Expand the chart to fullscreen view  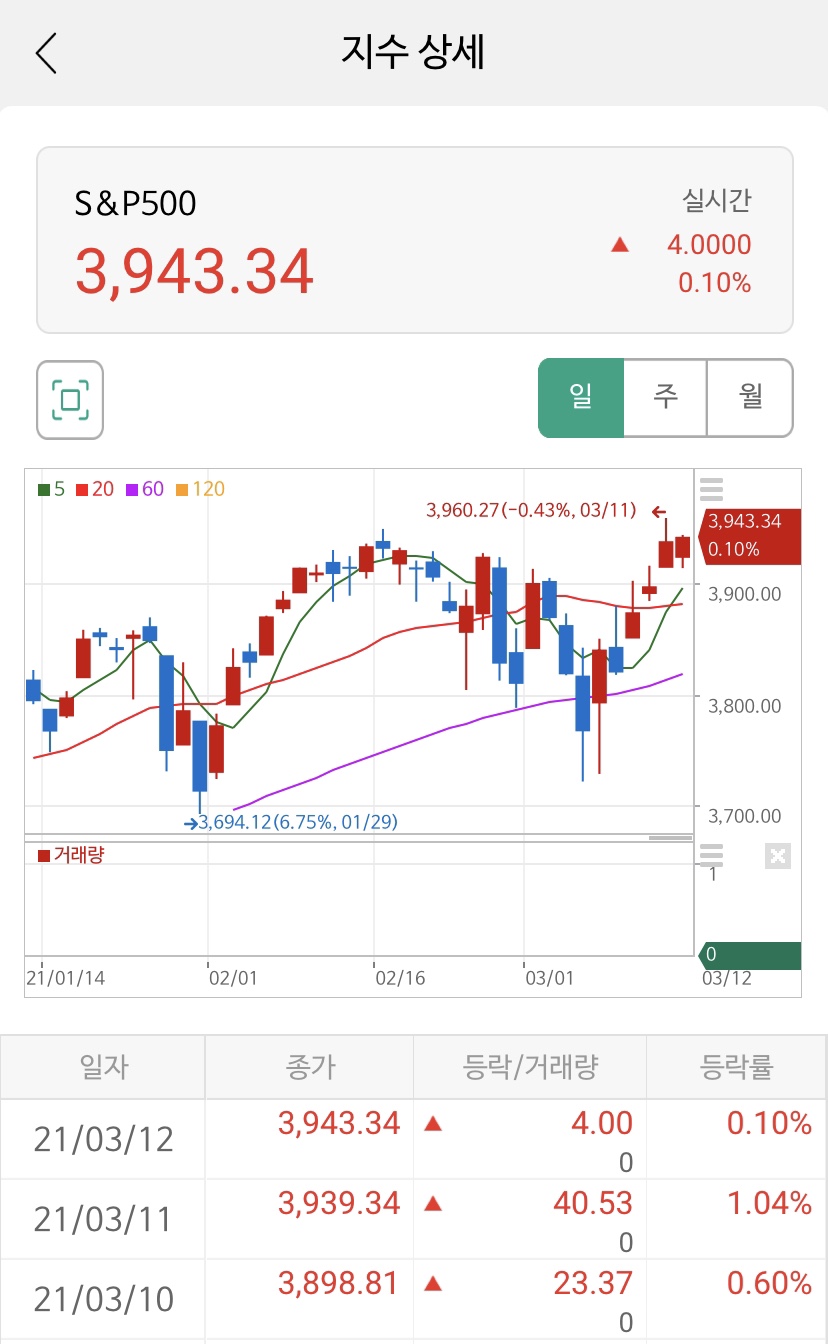(70, 400)
